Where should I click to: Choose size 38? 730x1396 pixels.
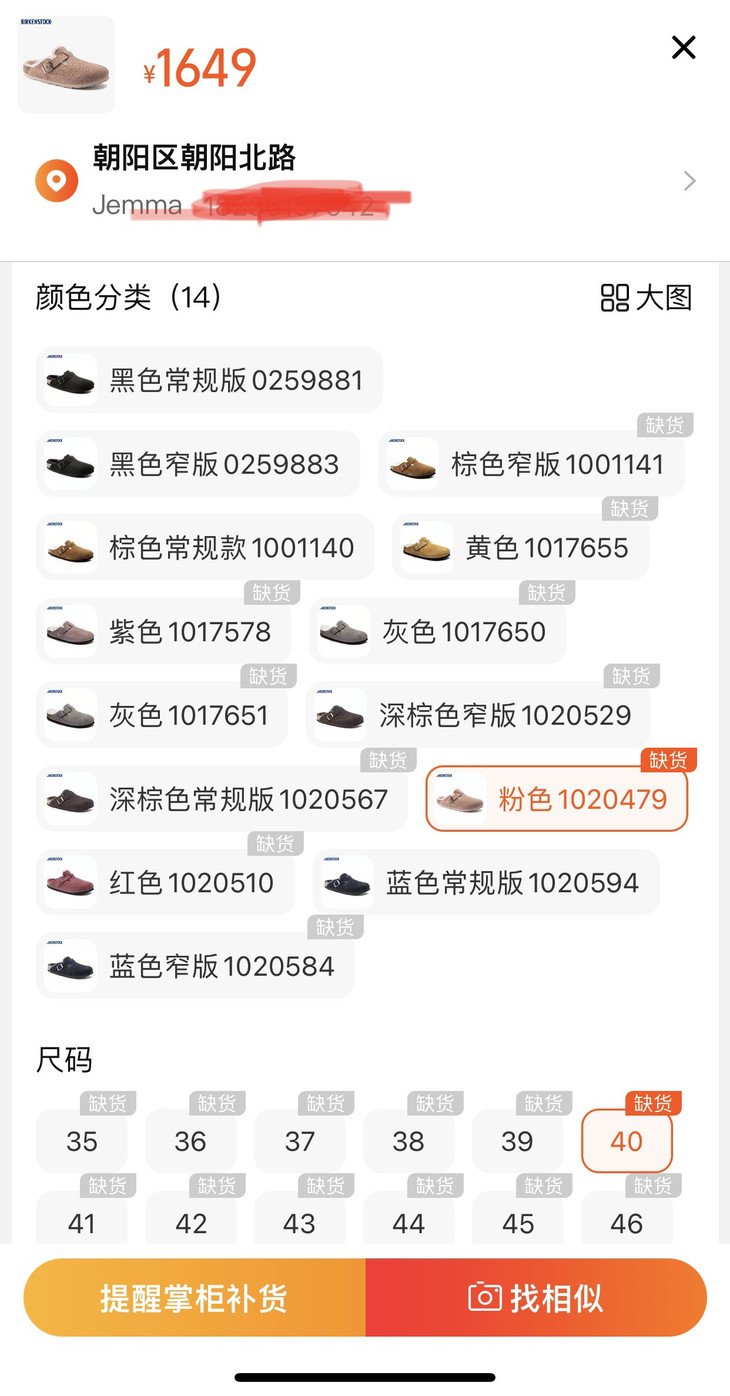click(x=408, y=1141)
